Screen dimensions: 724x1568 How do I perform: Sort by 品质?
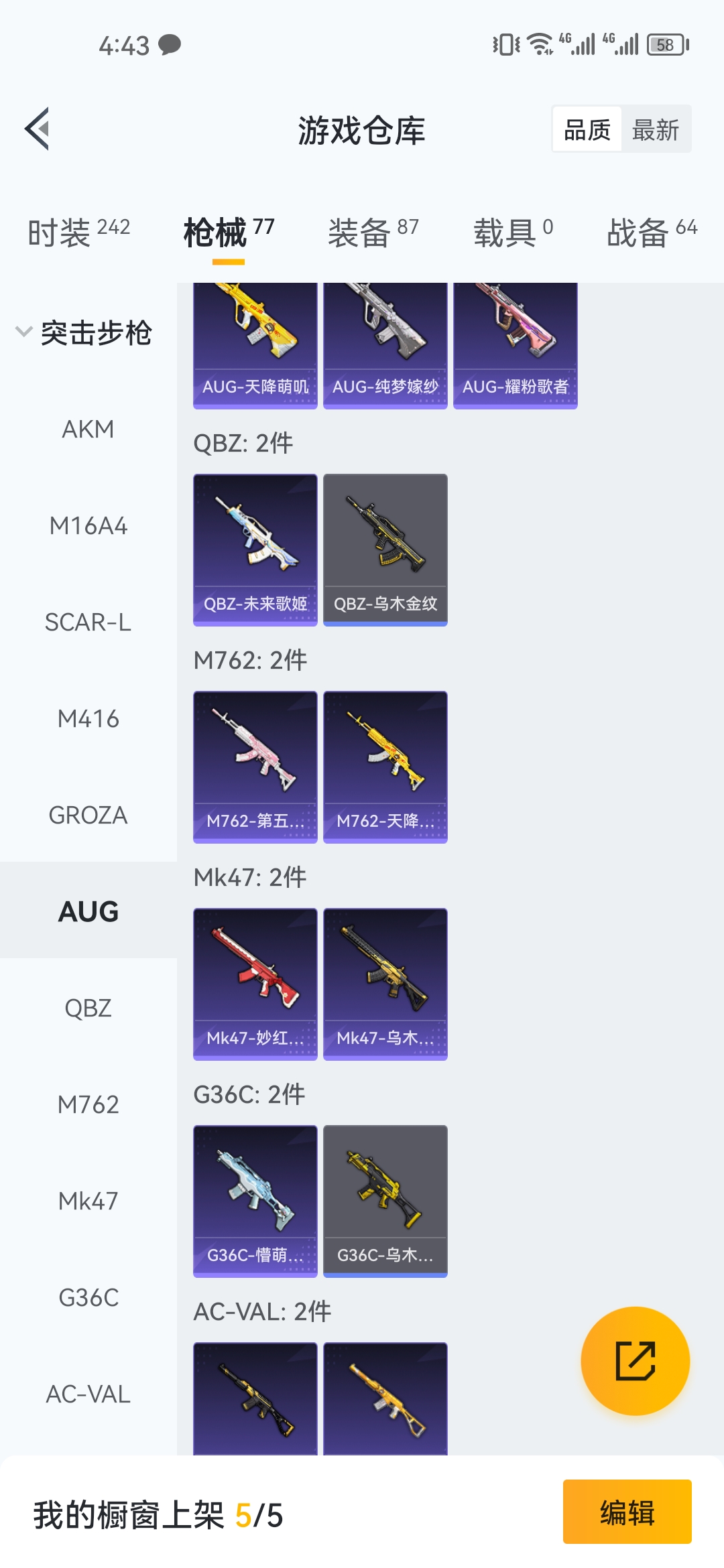click(587, 129)
